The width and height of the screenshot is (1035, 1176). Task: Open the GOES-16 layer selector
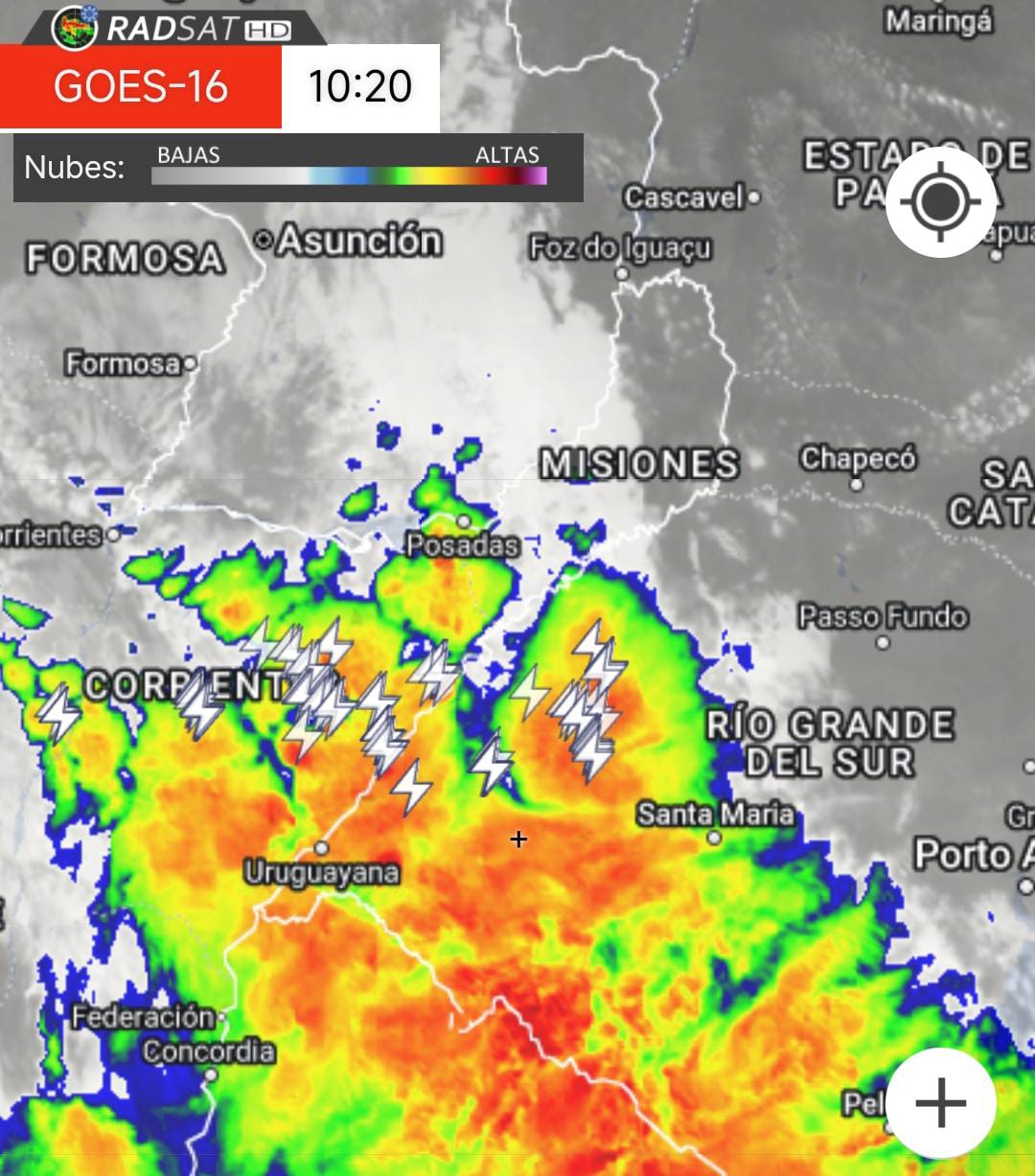[x=141, y=86]
